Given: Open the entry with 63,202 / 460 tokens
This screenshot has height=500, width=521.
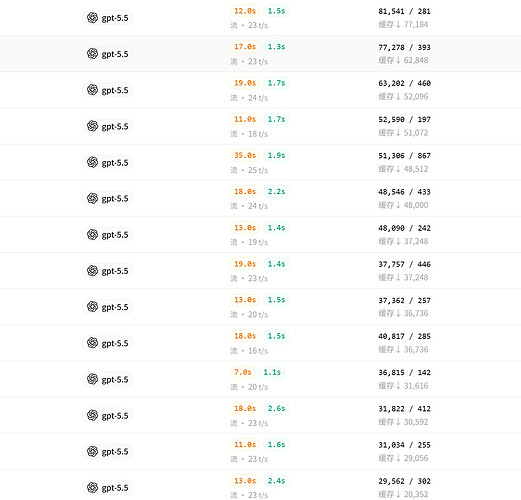Looking at the screenshot, I should (x=260, y=90).
